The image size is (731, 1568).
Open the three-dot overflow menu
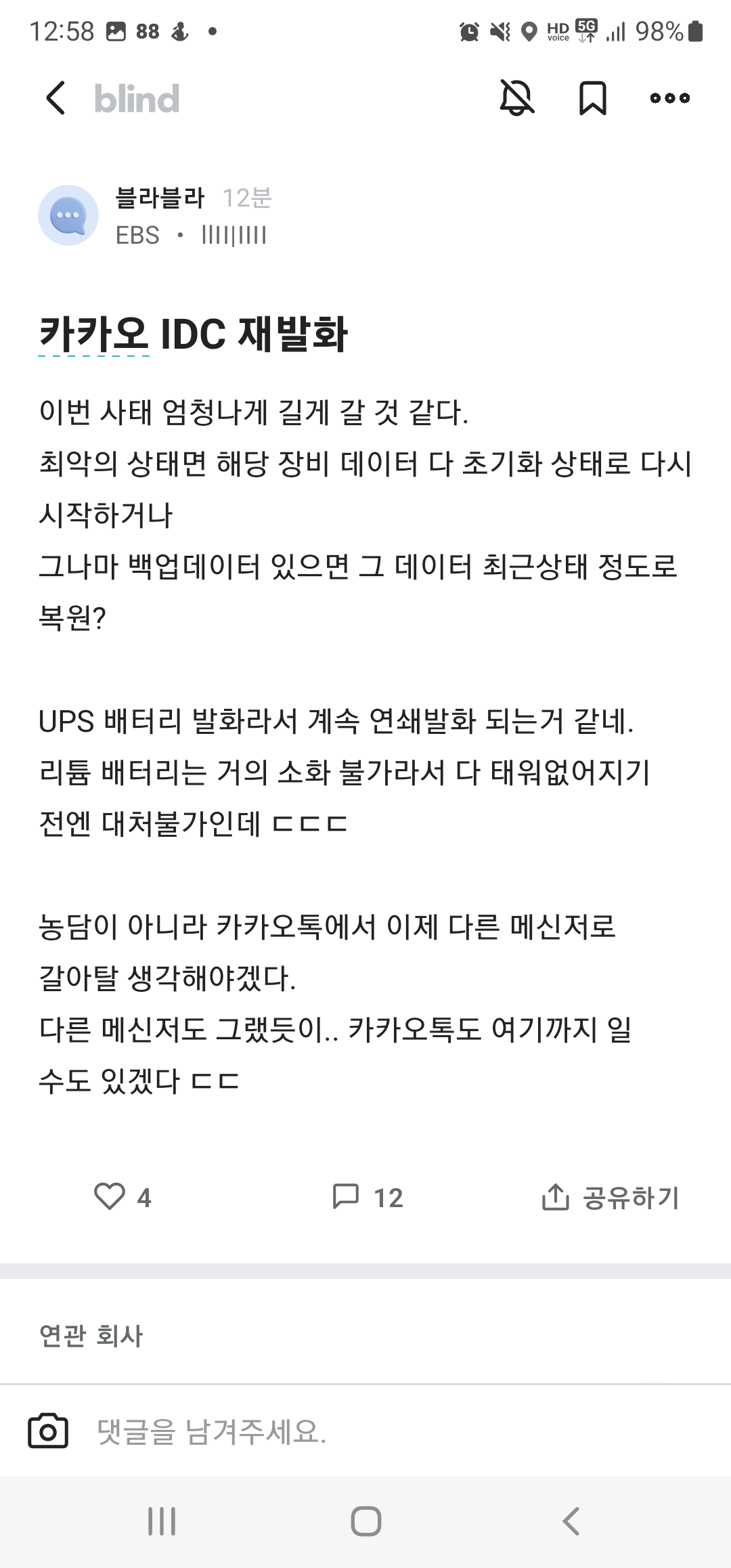pyautogui.click(x=669, y=98)
